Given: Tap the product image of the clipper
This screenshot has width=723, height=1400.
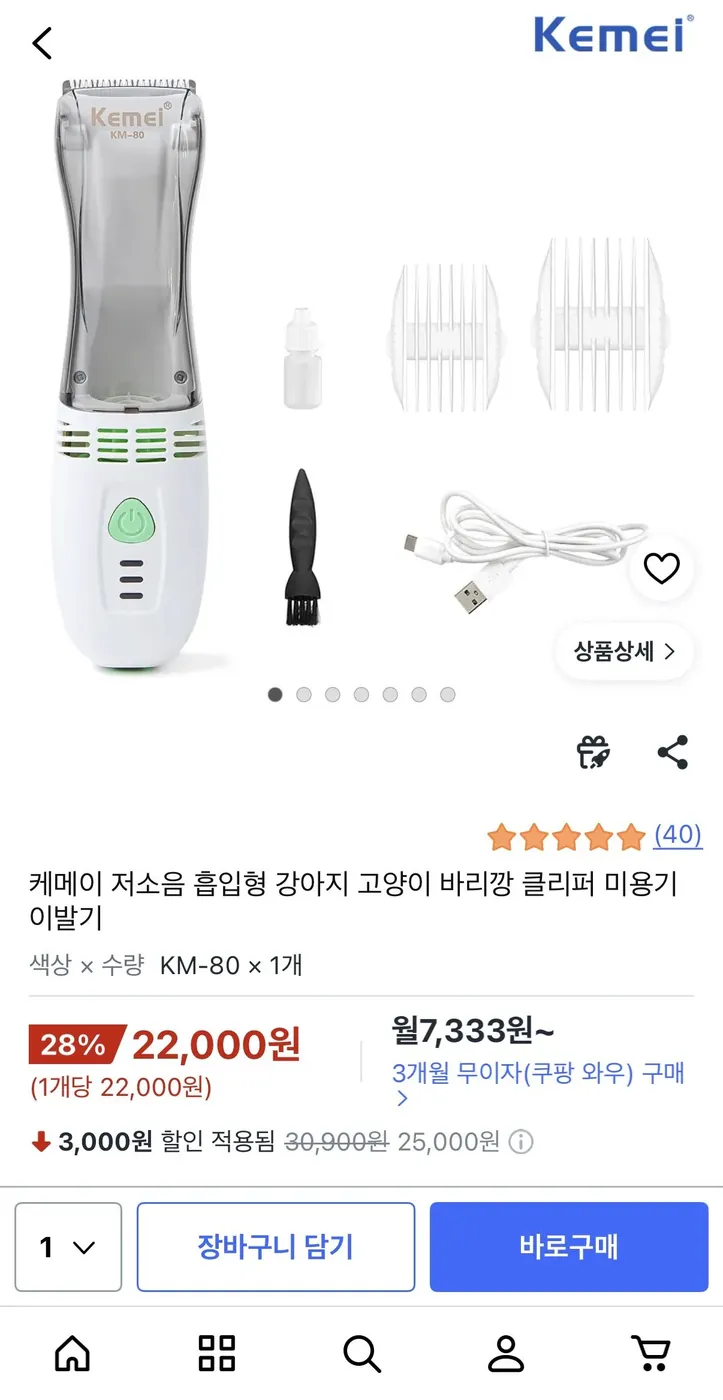Looking at the screenshot, I should [130, 370].
